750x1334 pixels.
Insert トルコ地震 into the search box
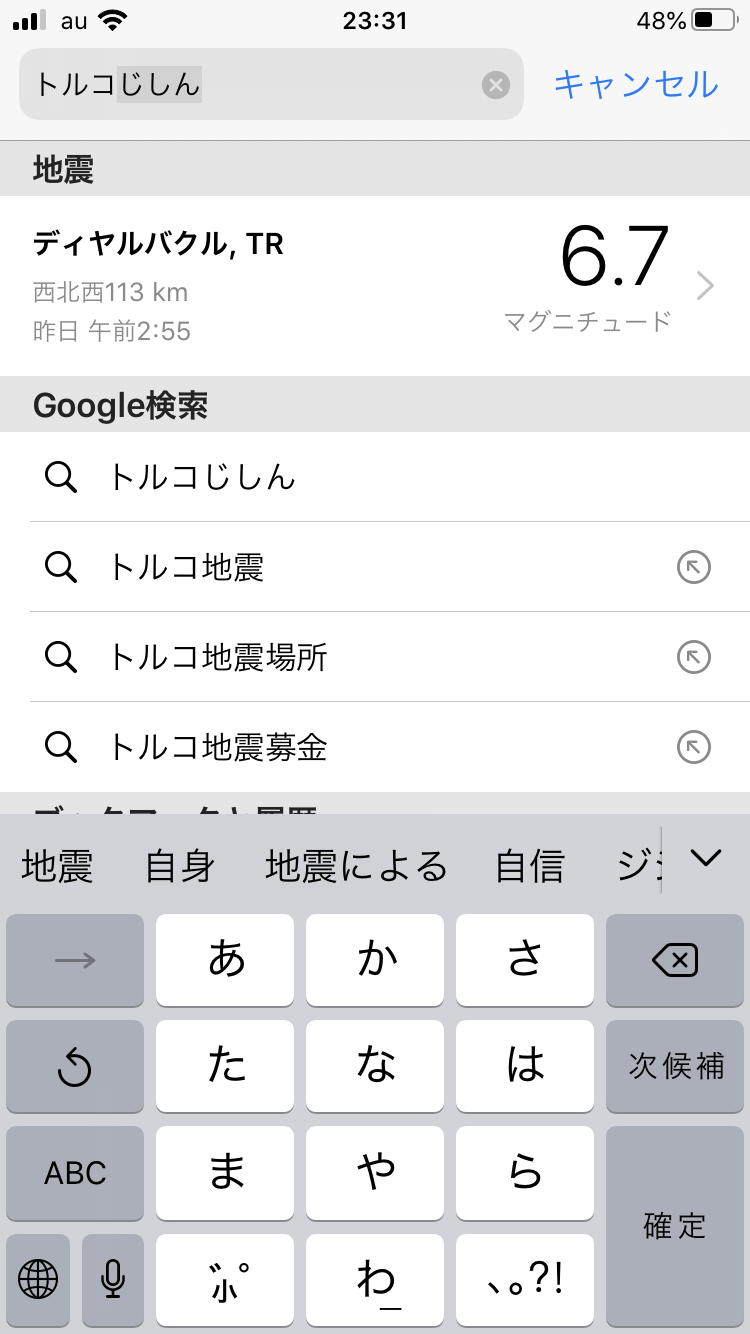point(693,567)
